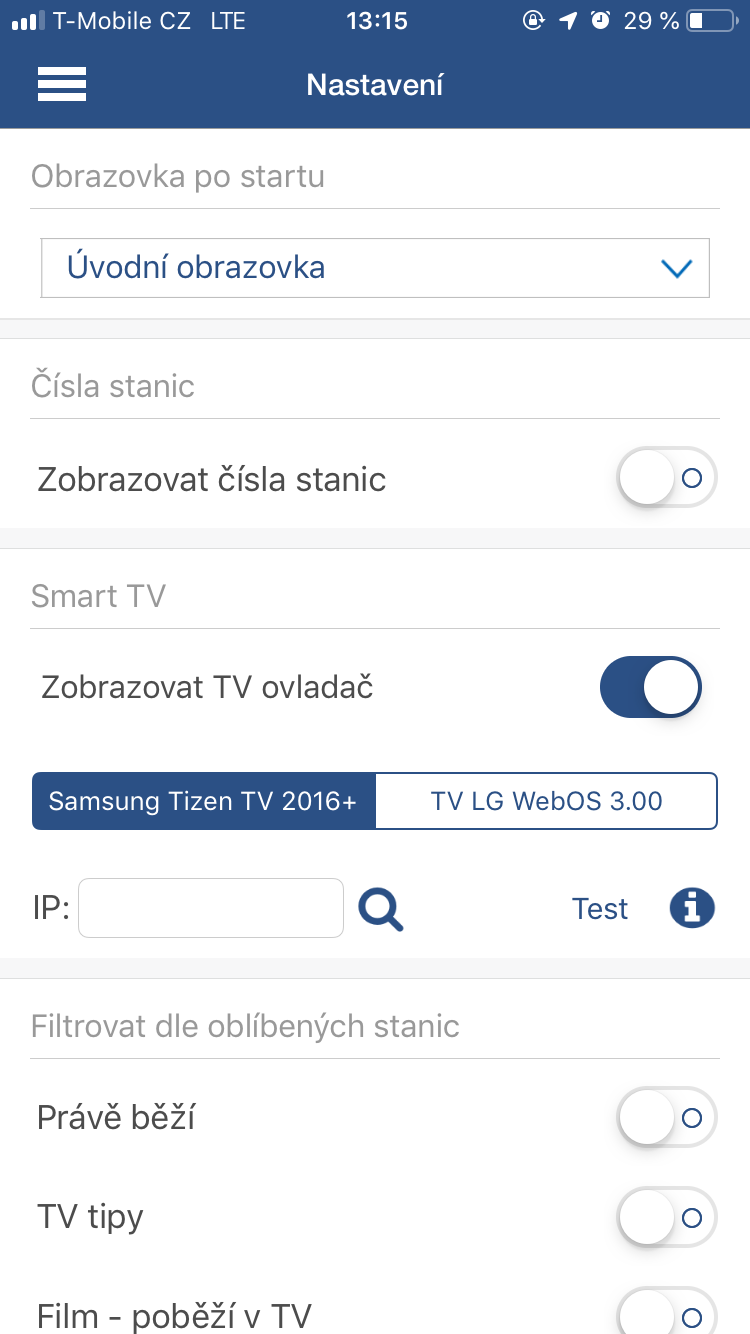The image size is (750, 1334).
Task: Enable the TV tipy filter
Action: 666,1217
